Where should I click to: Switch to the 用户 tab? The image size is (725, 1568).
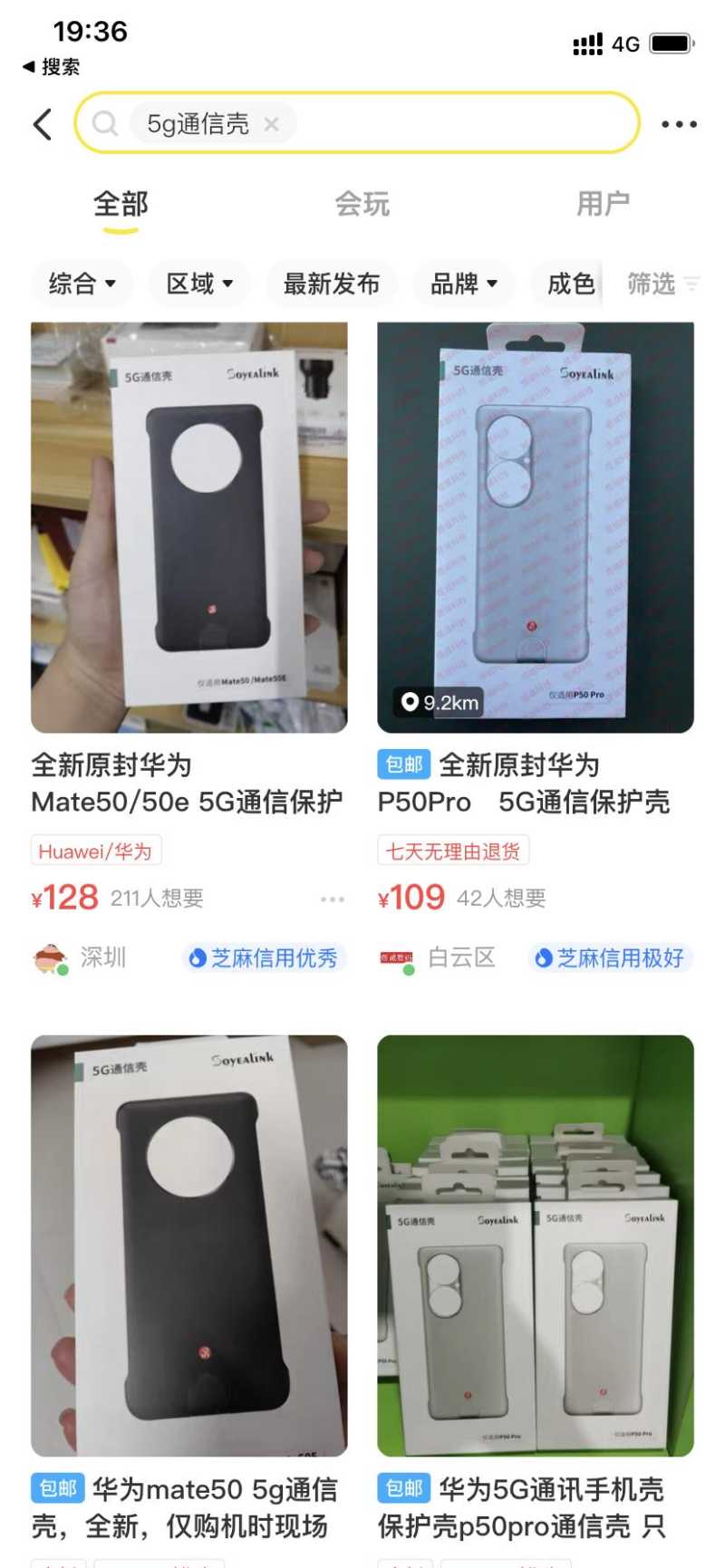pyautogui.click(x=603, y=204)
